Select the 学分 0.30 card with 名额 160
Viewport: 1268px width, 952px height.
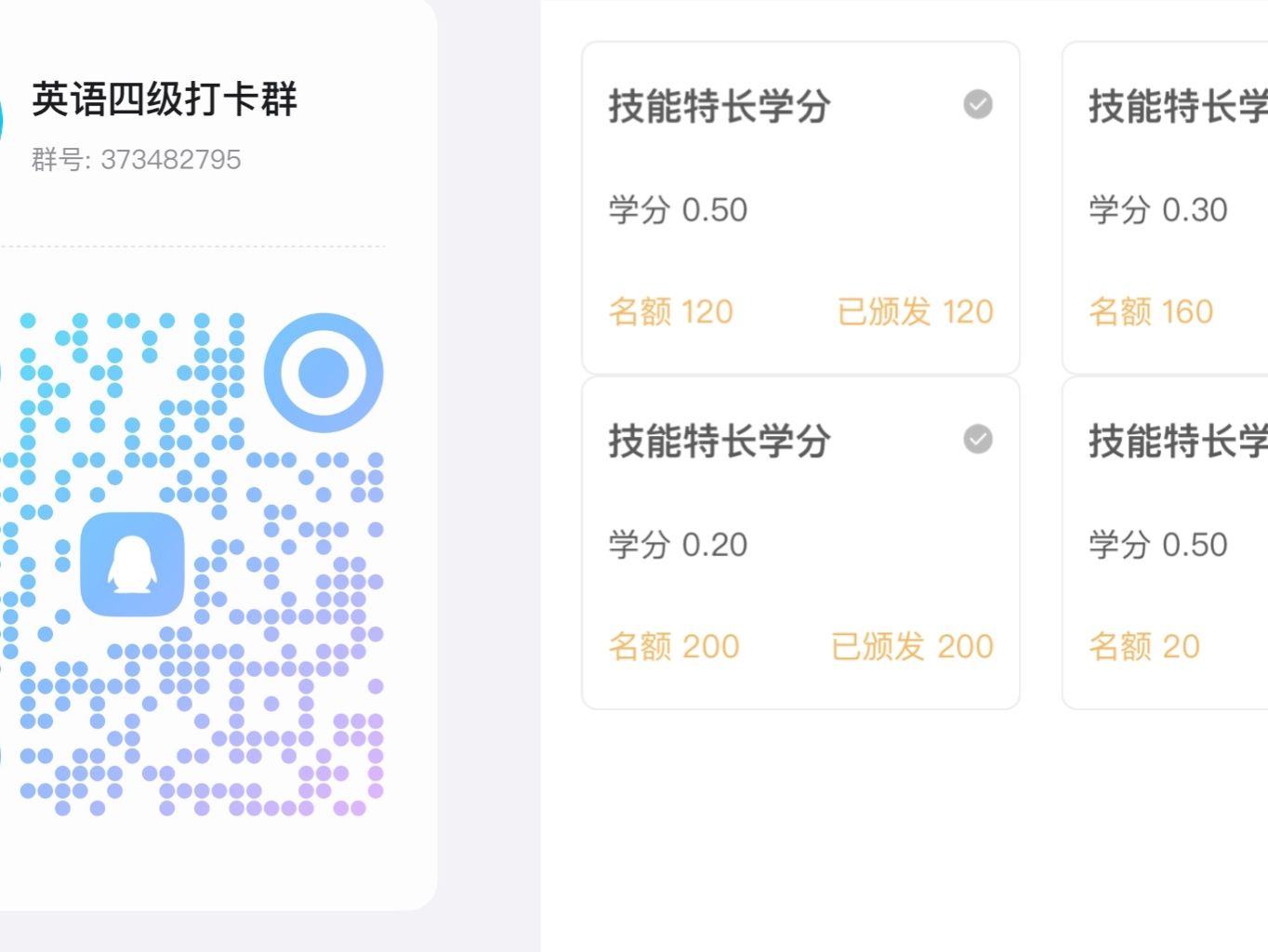click(1166, 208)
